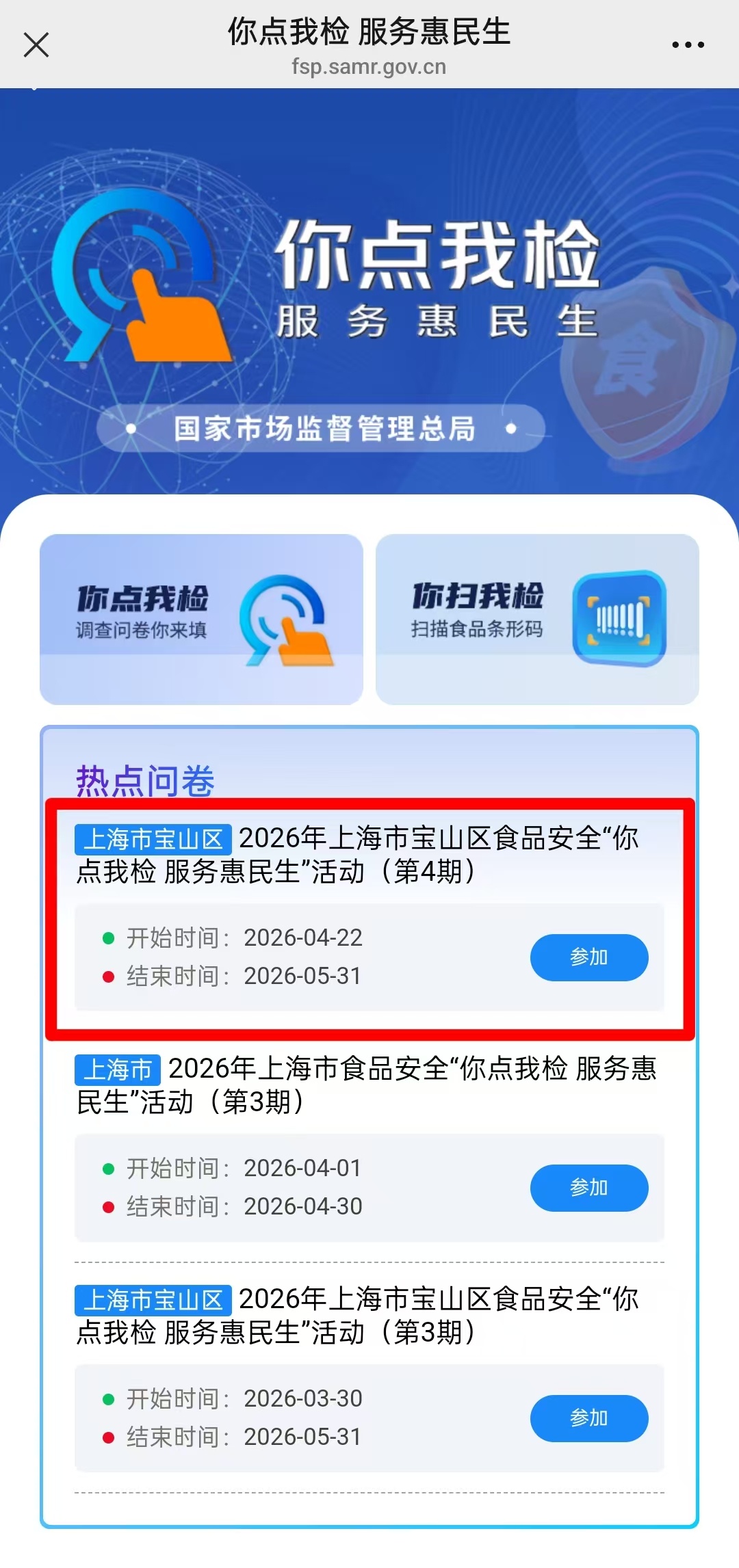Open the three-dot overflow menu

(688, 45)
